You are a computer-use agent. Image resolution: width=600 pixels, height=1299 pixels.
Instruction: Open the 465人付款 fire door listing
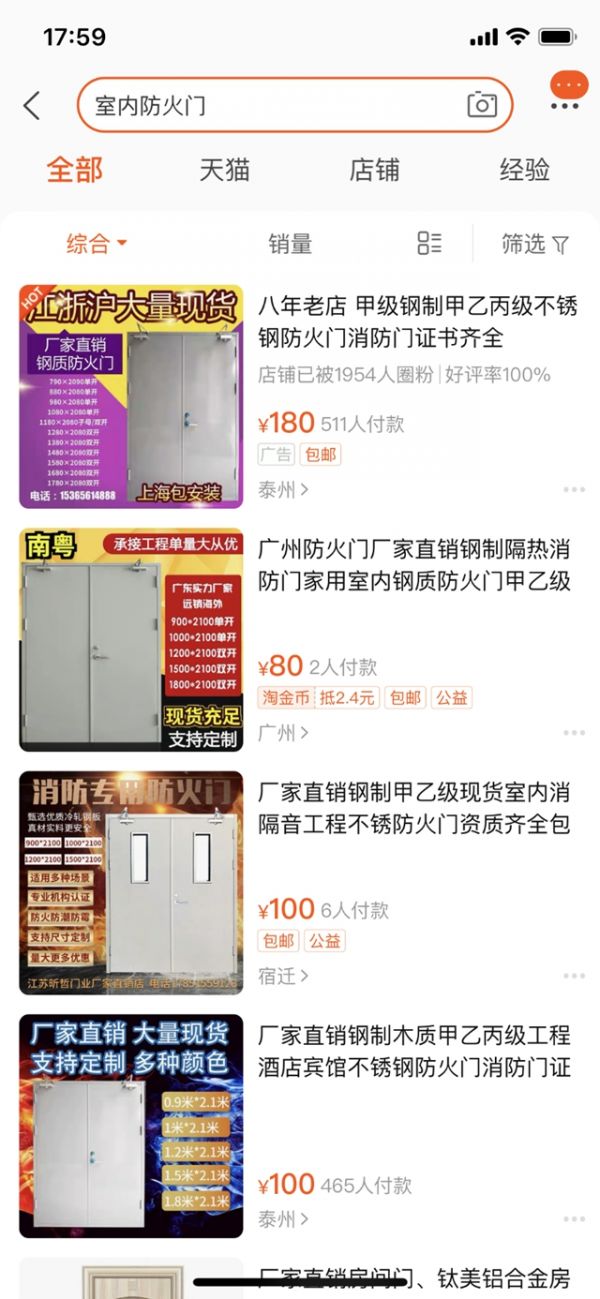(x=414, y=1051)
